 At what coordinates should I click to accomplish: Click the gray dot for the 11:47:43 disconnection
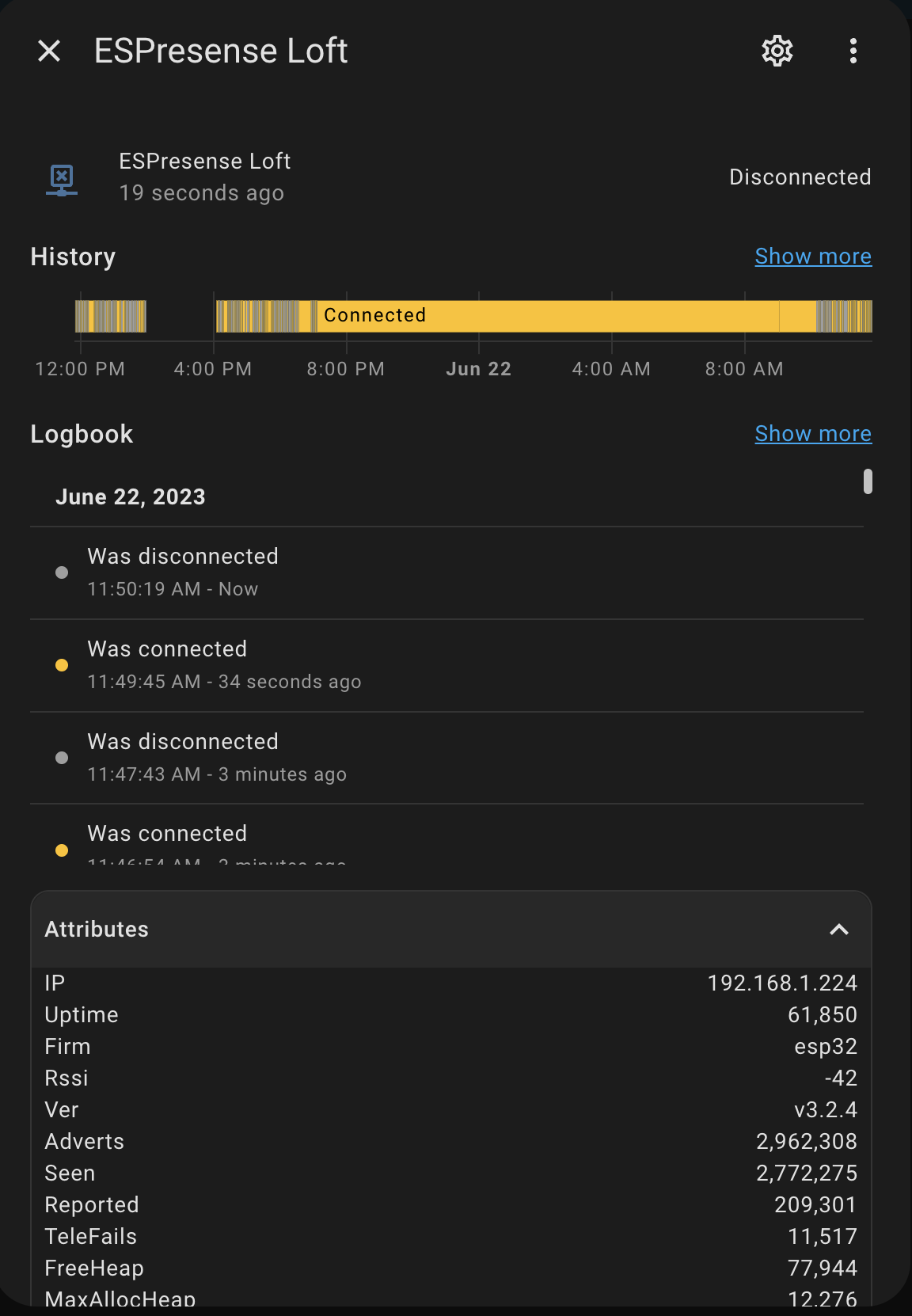pos(62,758)
